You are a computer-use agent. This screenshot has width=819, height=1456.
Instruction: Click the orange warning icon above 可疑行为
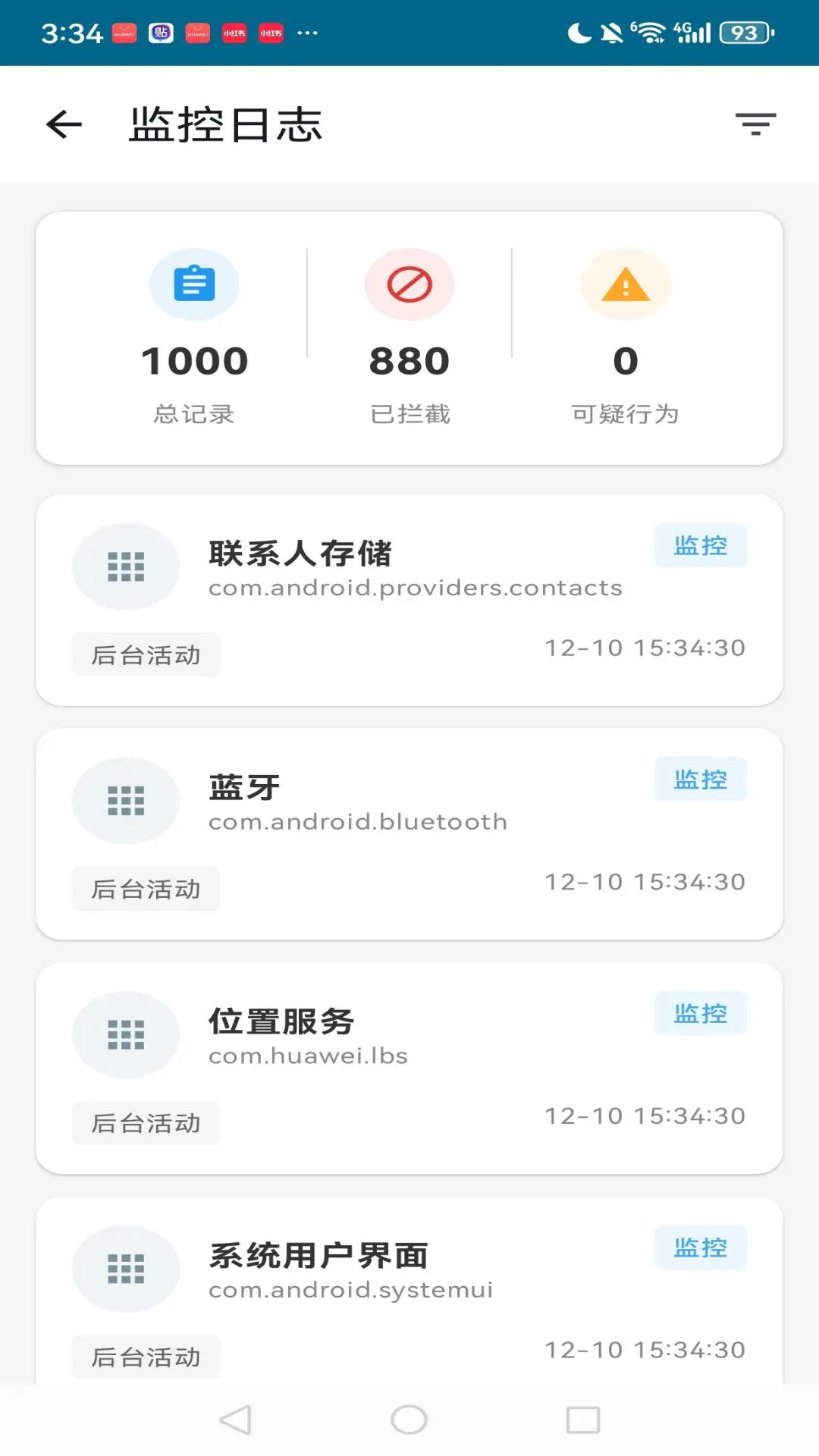pos(625,284)
